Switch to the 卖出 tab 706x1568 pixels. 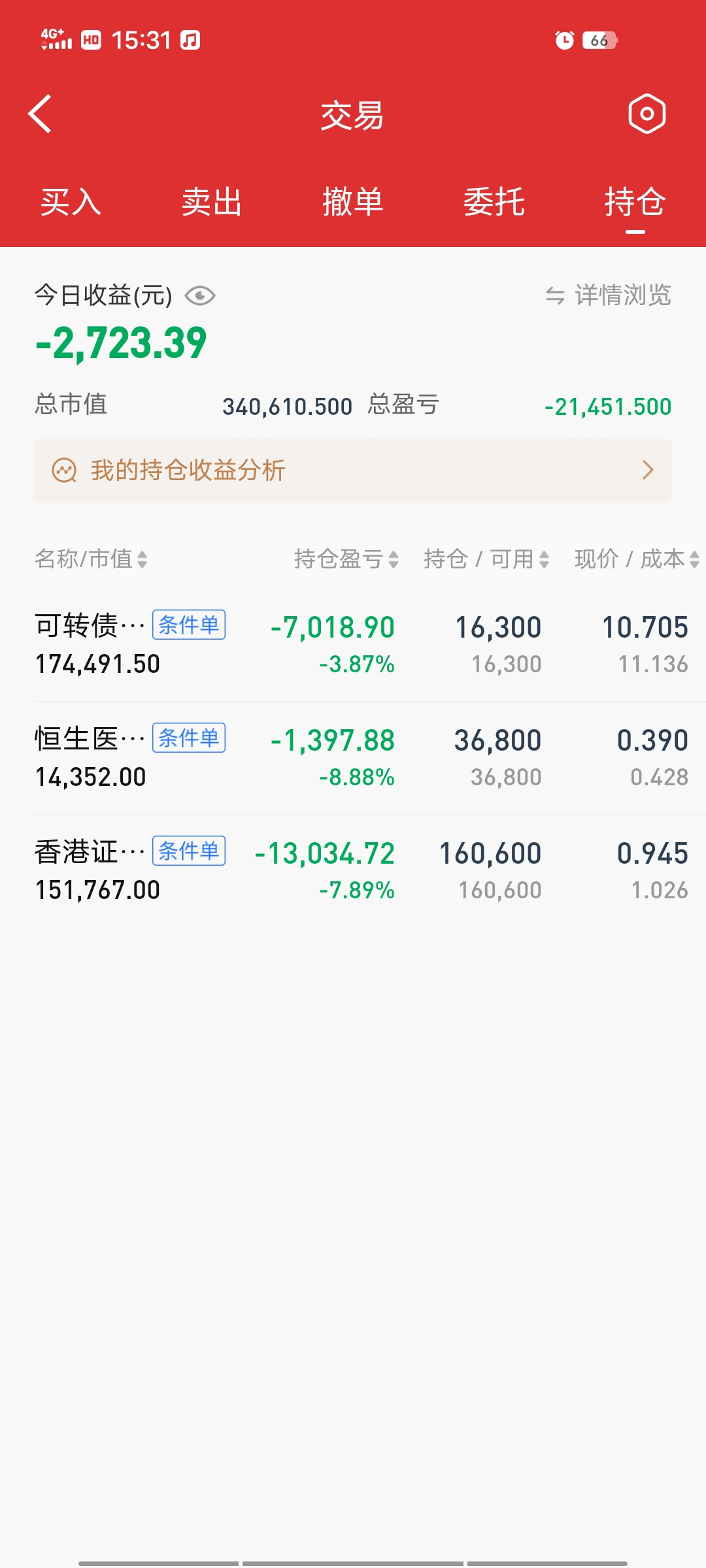(x=212, y=201)
